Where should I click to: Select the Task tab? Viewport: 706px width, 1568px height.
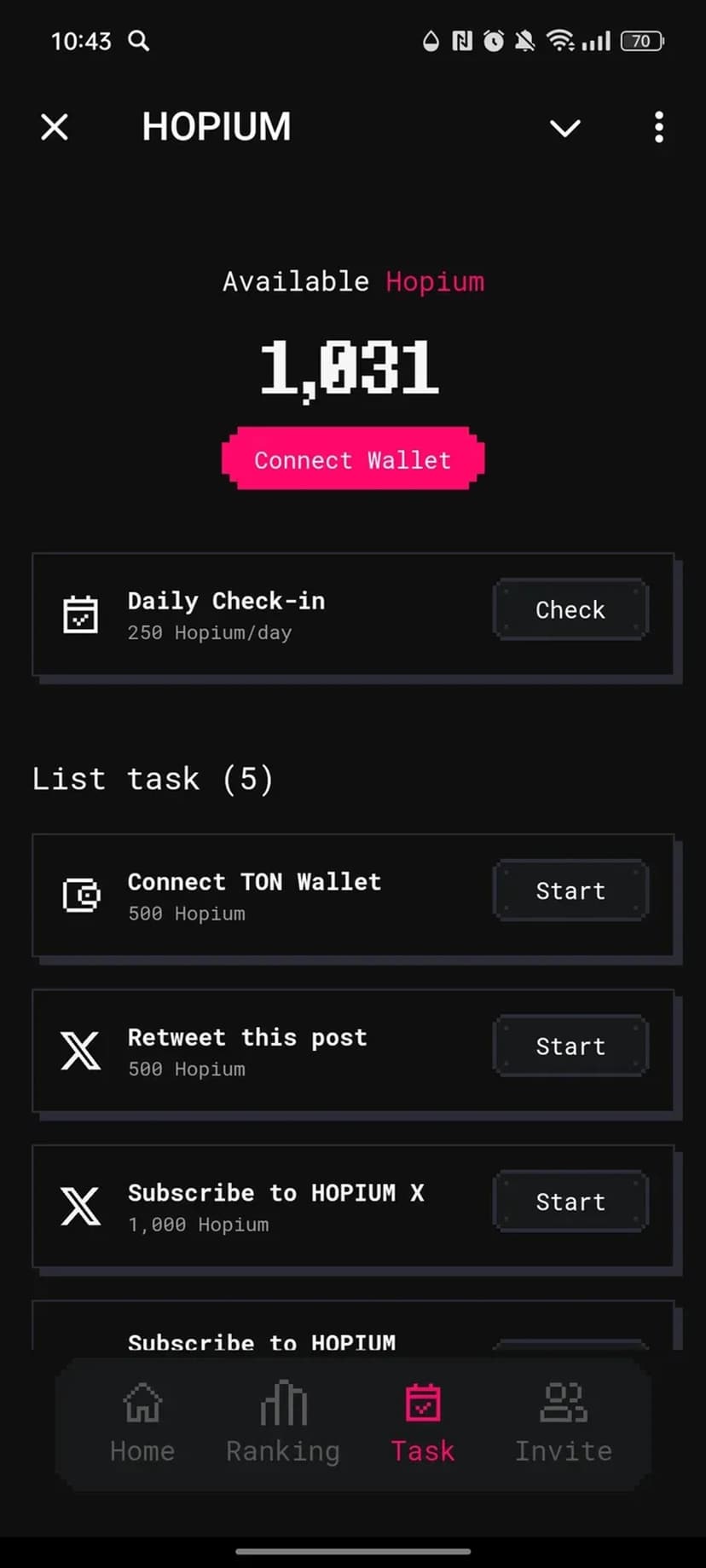point(423,1423)
